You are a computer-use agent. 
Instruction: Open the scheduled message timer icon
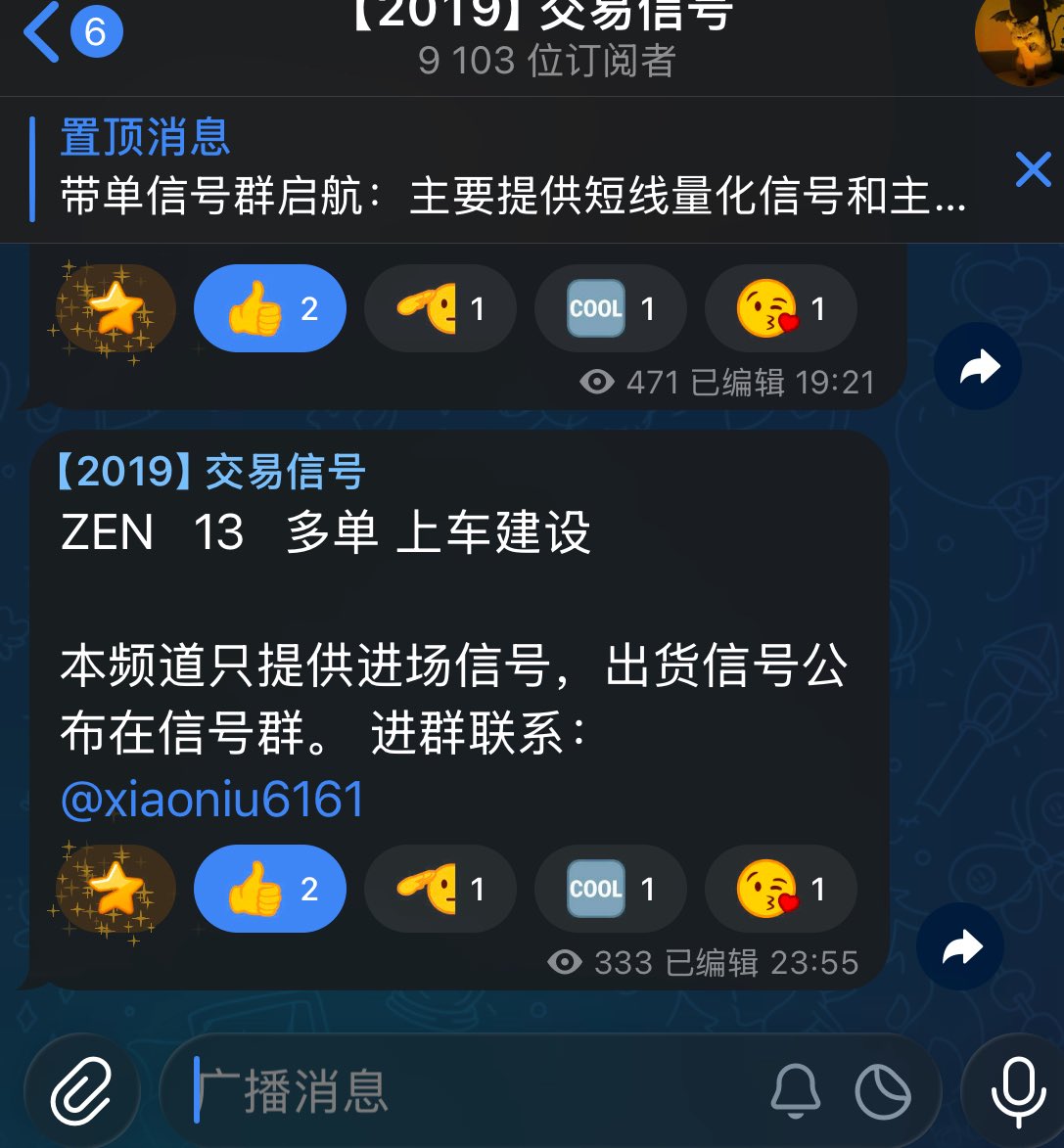(x=882, y=1090)
